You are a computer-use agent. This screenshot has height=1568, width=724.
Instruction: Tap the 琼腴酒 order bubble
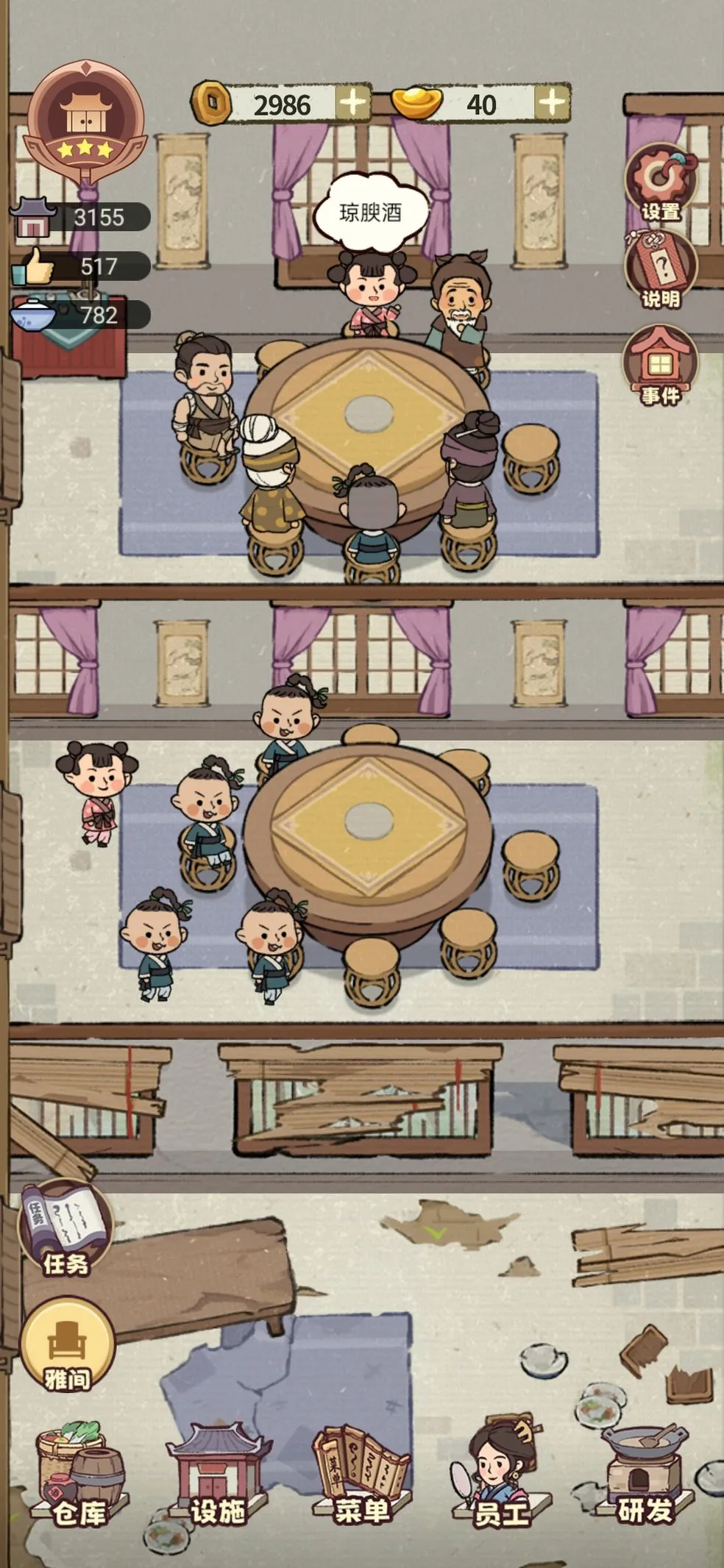pos(370,213)
